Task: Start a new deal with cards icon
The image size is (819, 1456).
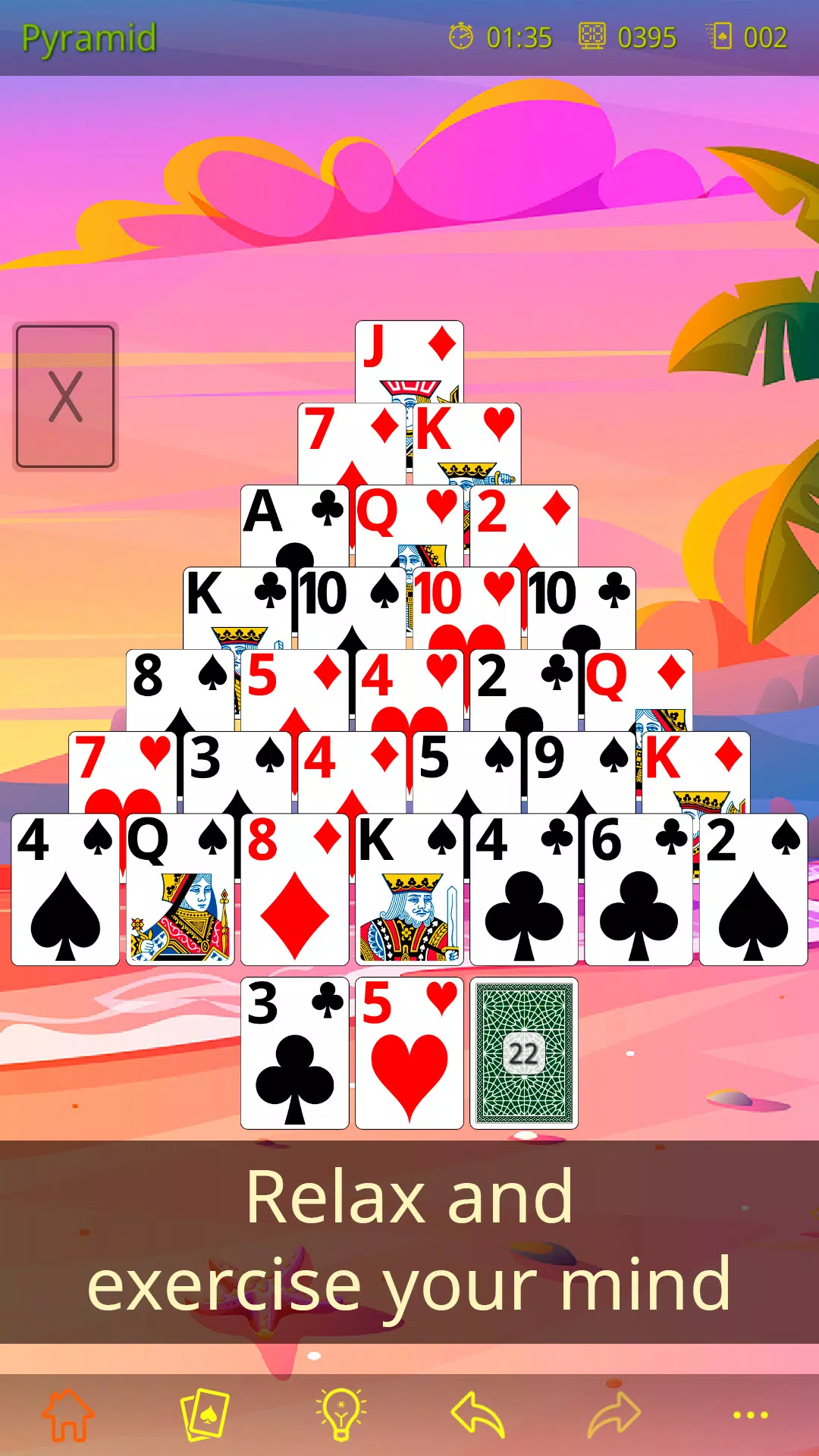Action: click(x=205, y=1415)
